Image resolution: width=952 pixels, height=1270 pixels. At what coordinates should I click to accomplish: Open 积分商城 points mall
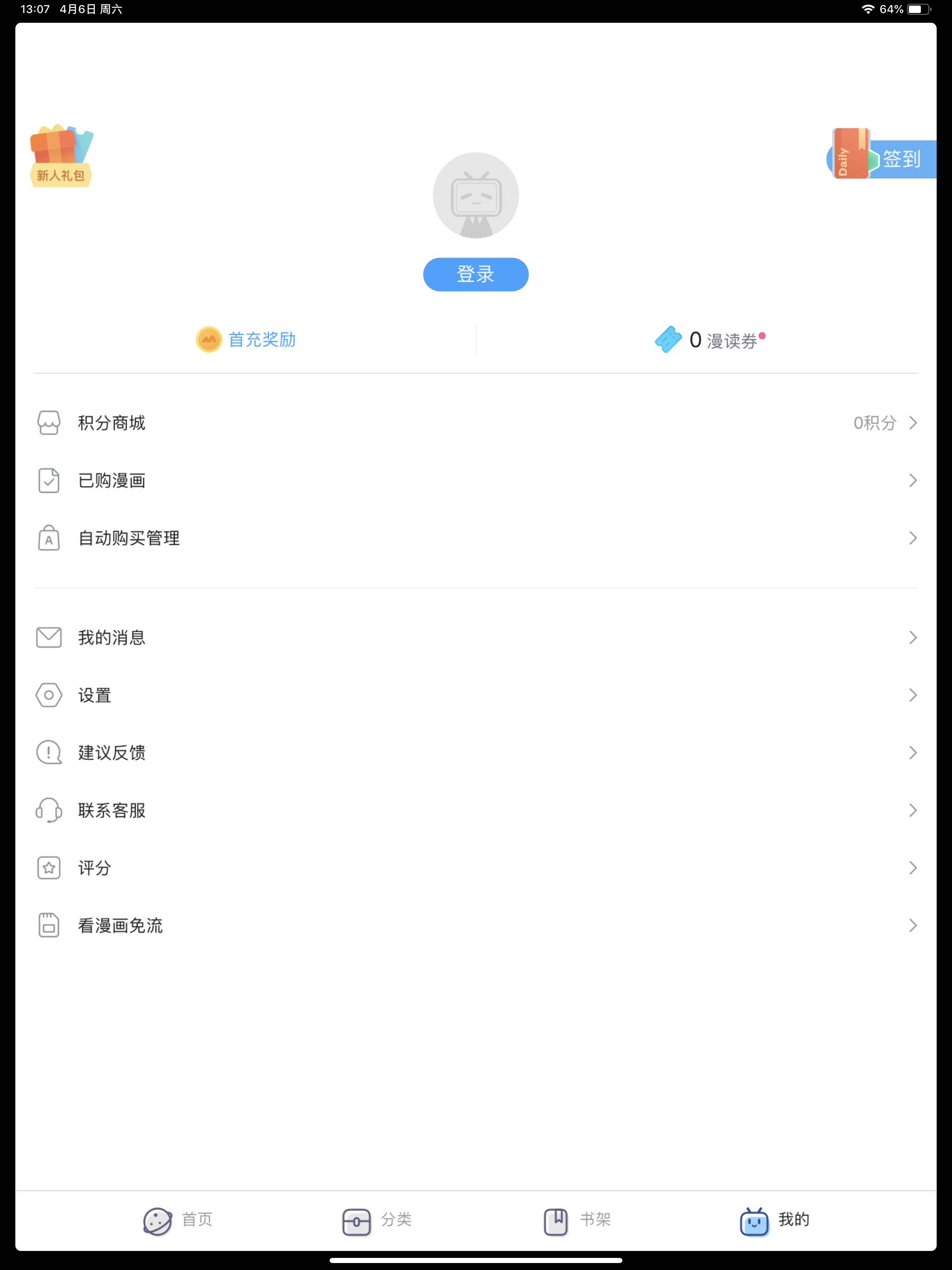point(476,423)
